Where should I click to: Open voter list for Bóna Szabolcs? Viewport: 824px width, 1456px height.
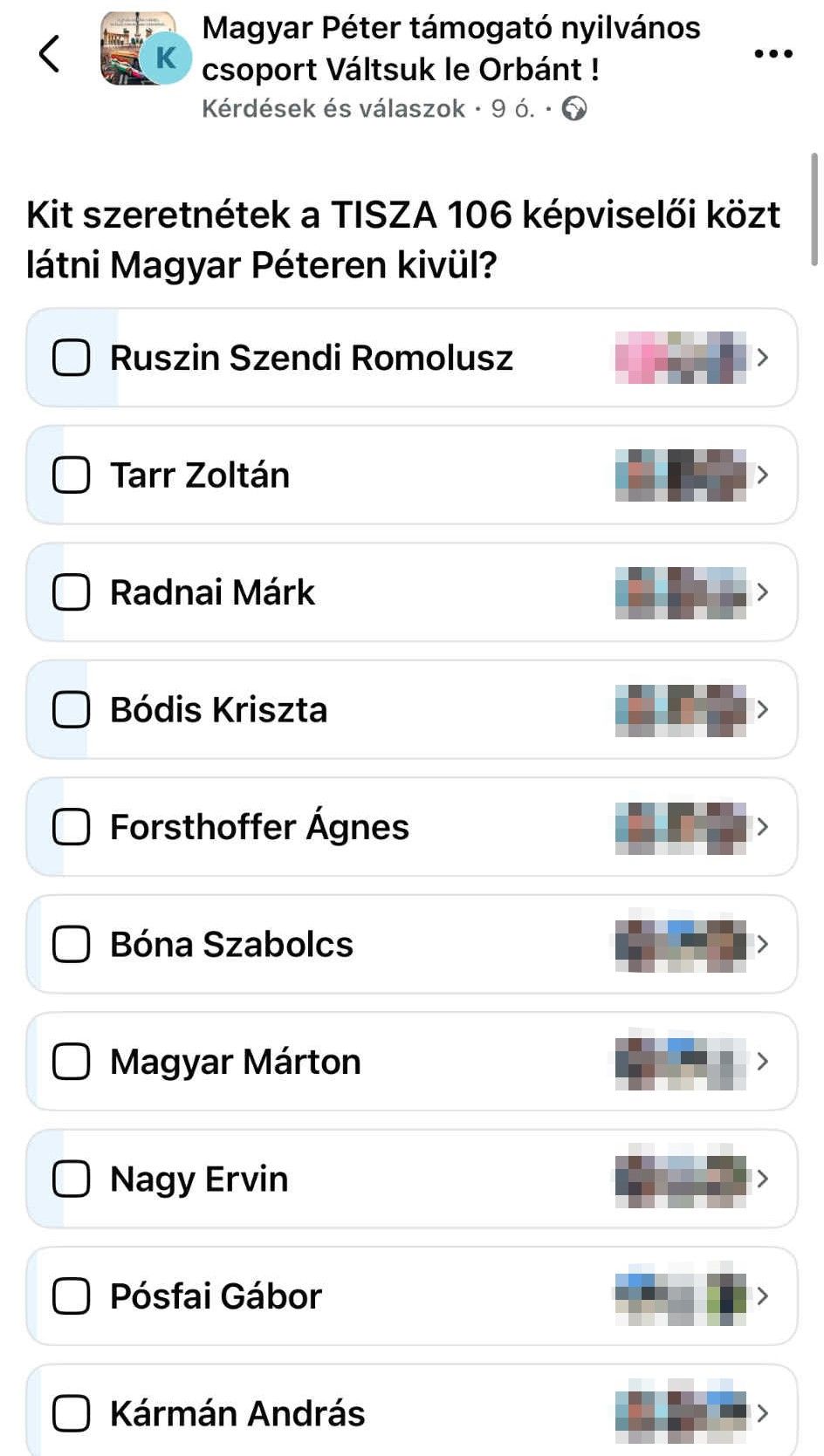[x=691, y=945]
